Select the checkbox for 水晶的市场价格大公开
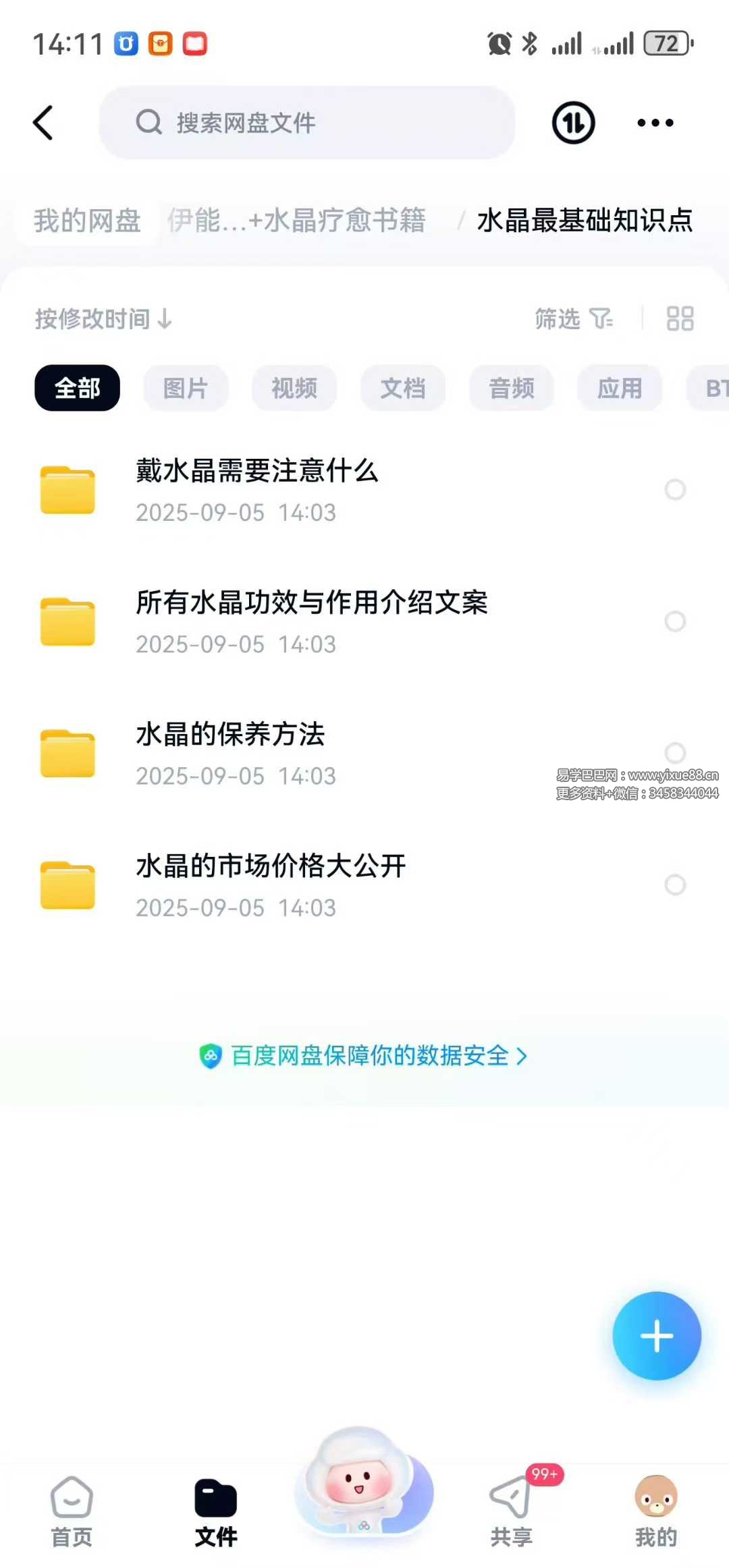 coord(675,885)
